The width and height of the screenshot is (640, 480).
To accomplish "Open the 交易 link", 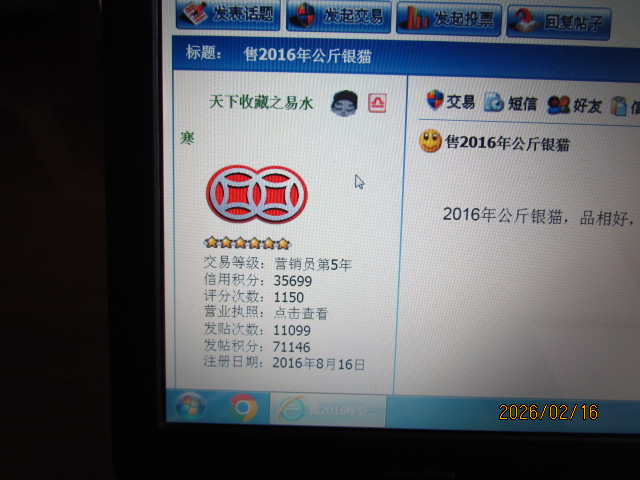I will tap(451, 102).
